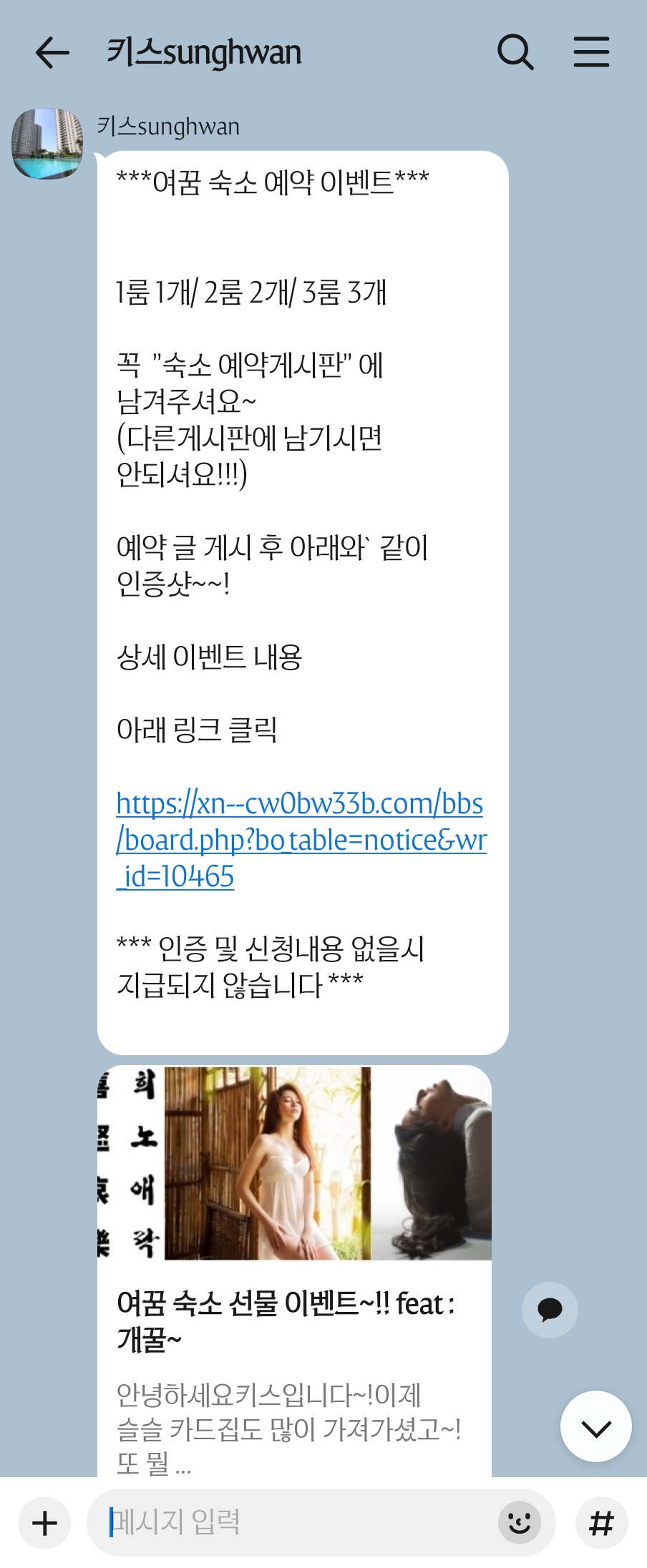Open the chat room hamburger menu
Screen dimensions: 647x1568
click(x=591, y=52)
